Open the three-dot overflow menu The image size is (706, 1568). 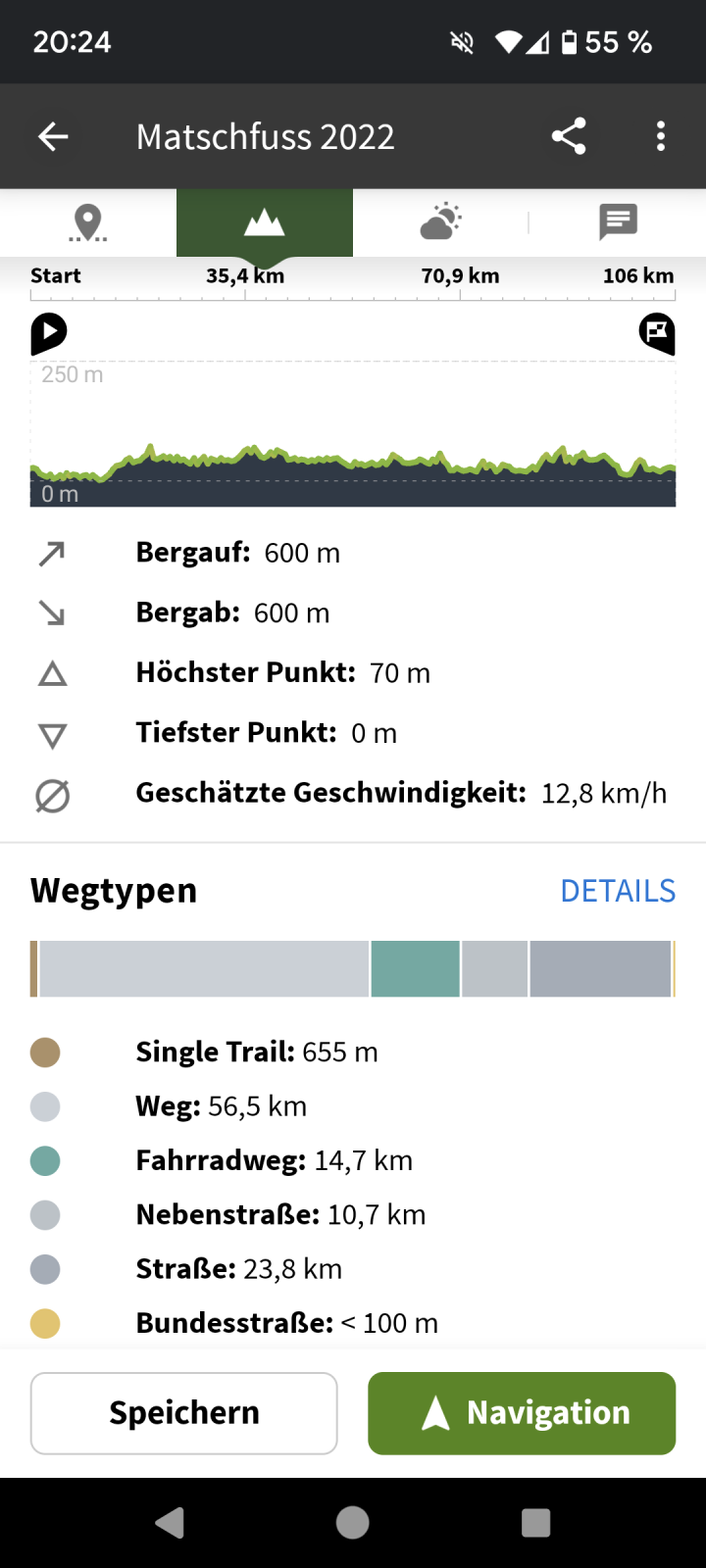coord(661,136)
